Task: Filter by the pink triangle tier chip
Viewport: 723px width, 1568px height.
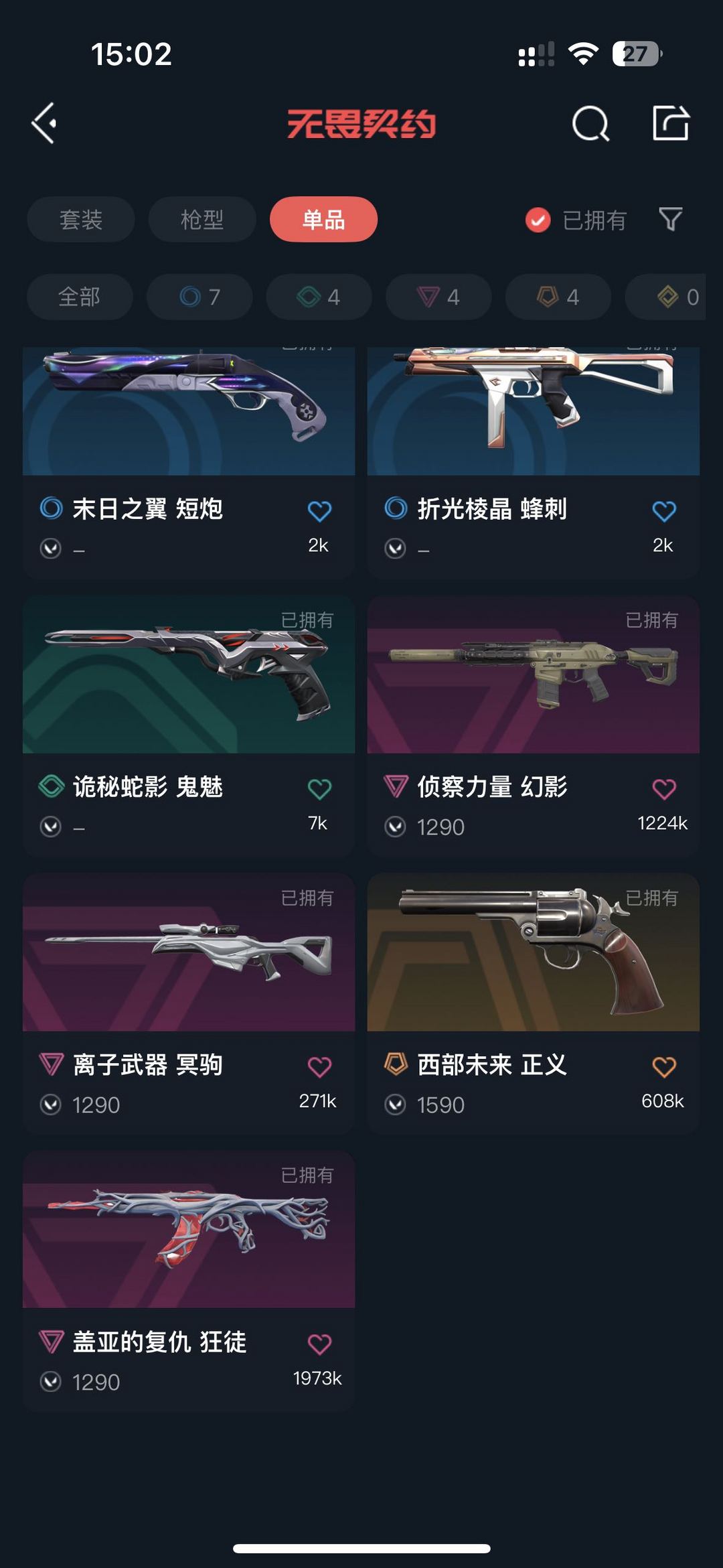Action: pyautogui.click(x=438, y=297)
